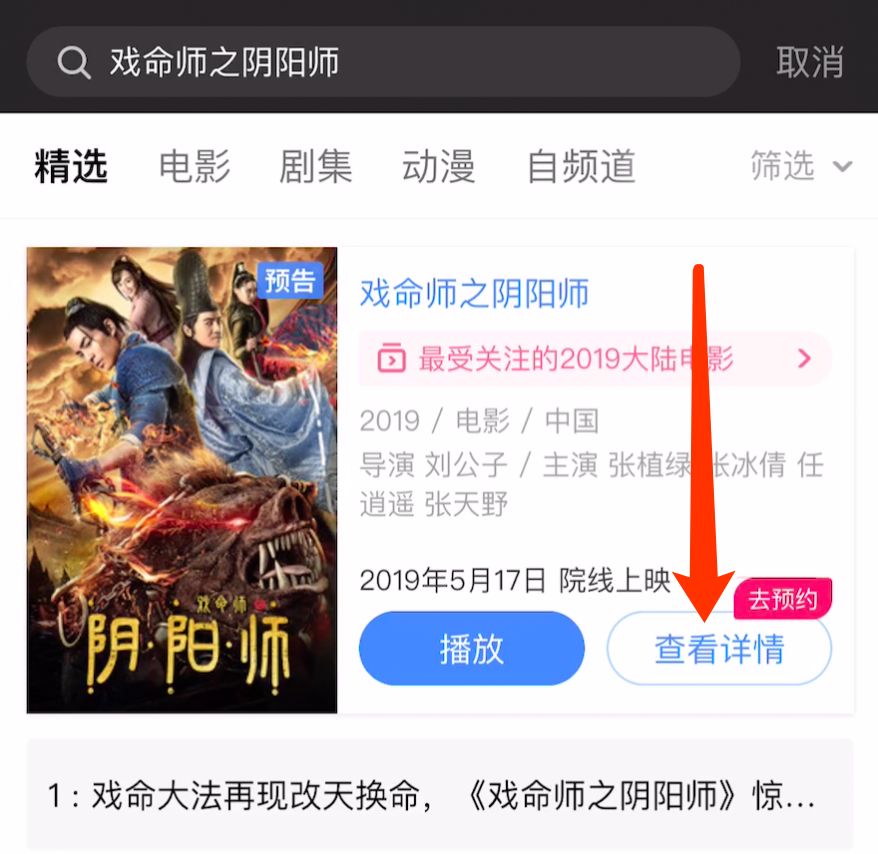Tap 查看详情 for movie details
878x854 pixels.
click(719, 650)
